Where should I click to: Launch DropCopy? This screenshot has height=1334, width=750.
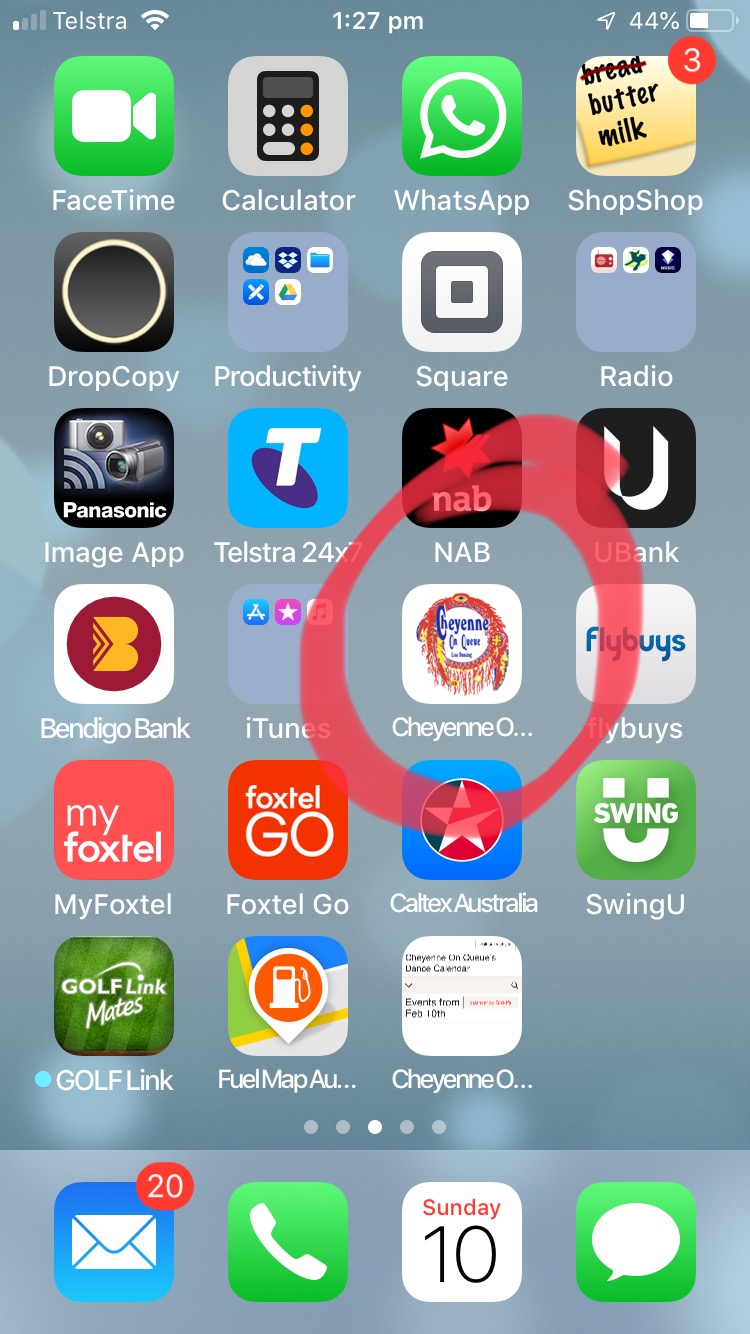point(114,292)
